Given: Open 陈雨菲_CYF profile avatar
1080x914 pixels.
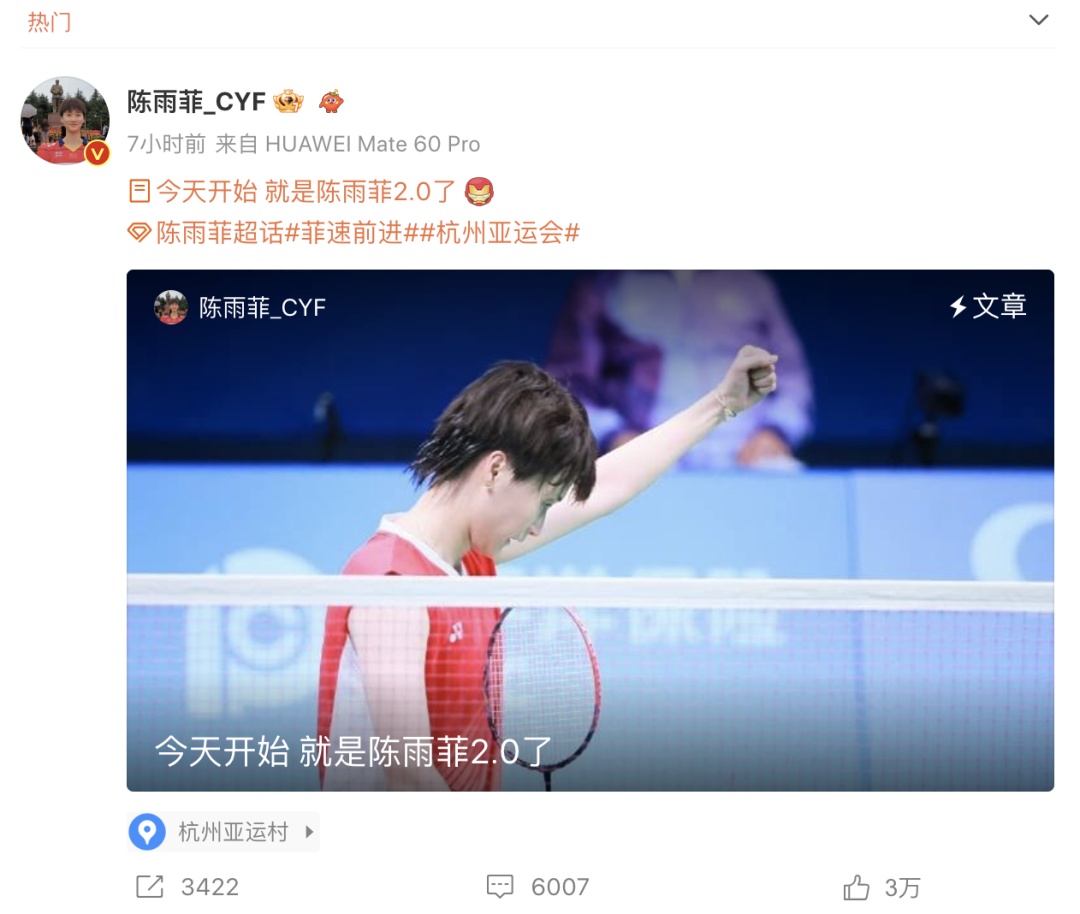Looking at the screenshot, I should point(65,120).
